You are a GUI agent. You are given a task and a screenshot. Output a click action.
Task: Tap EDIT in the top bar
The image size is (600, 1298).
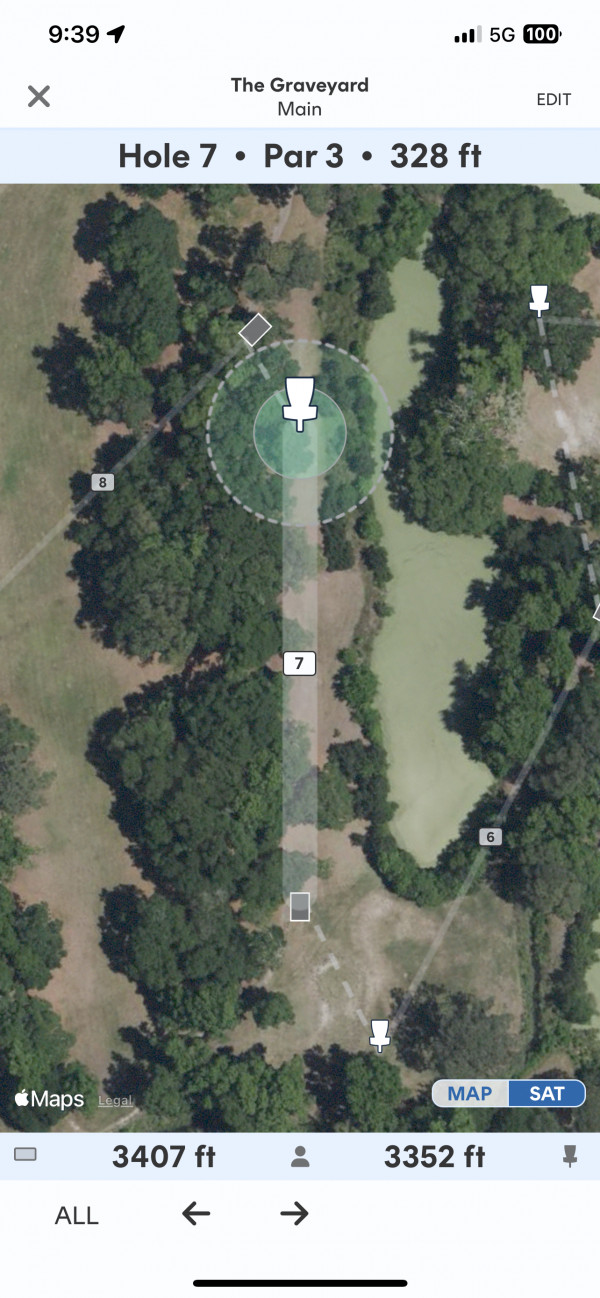[x=553, y=99]
